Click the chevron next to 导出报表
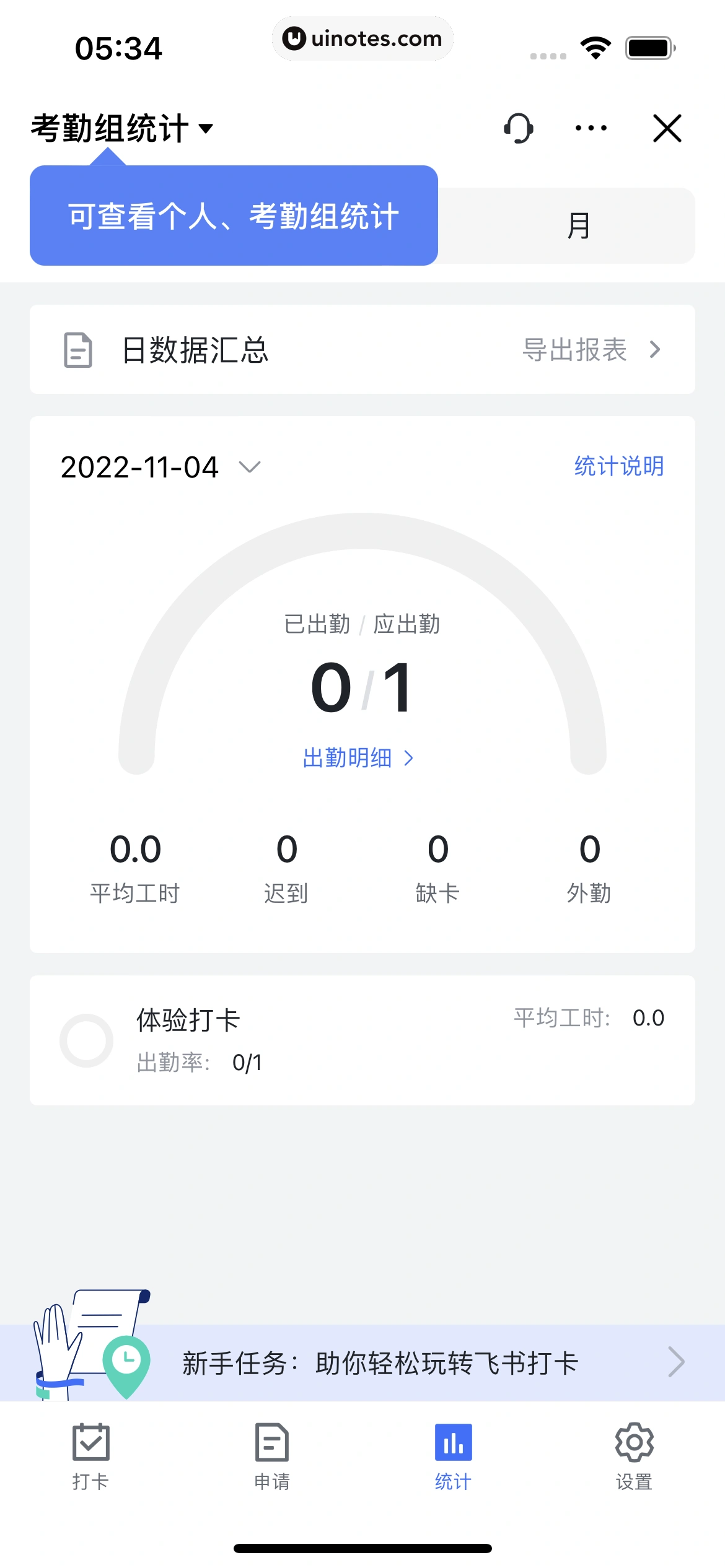 click(x=655, y=350)
